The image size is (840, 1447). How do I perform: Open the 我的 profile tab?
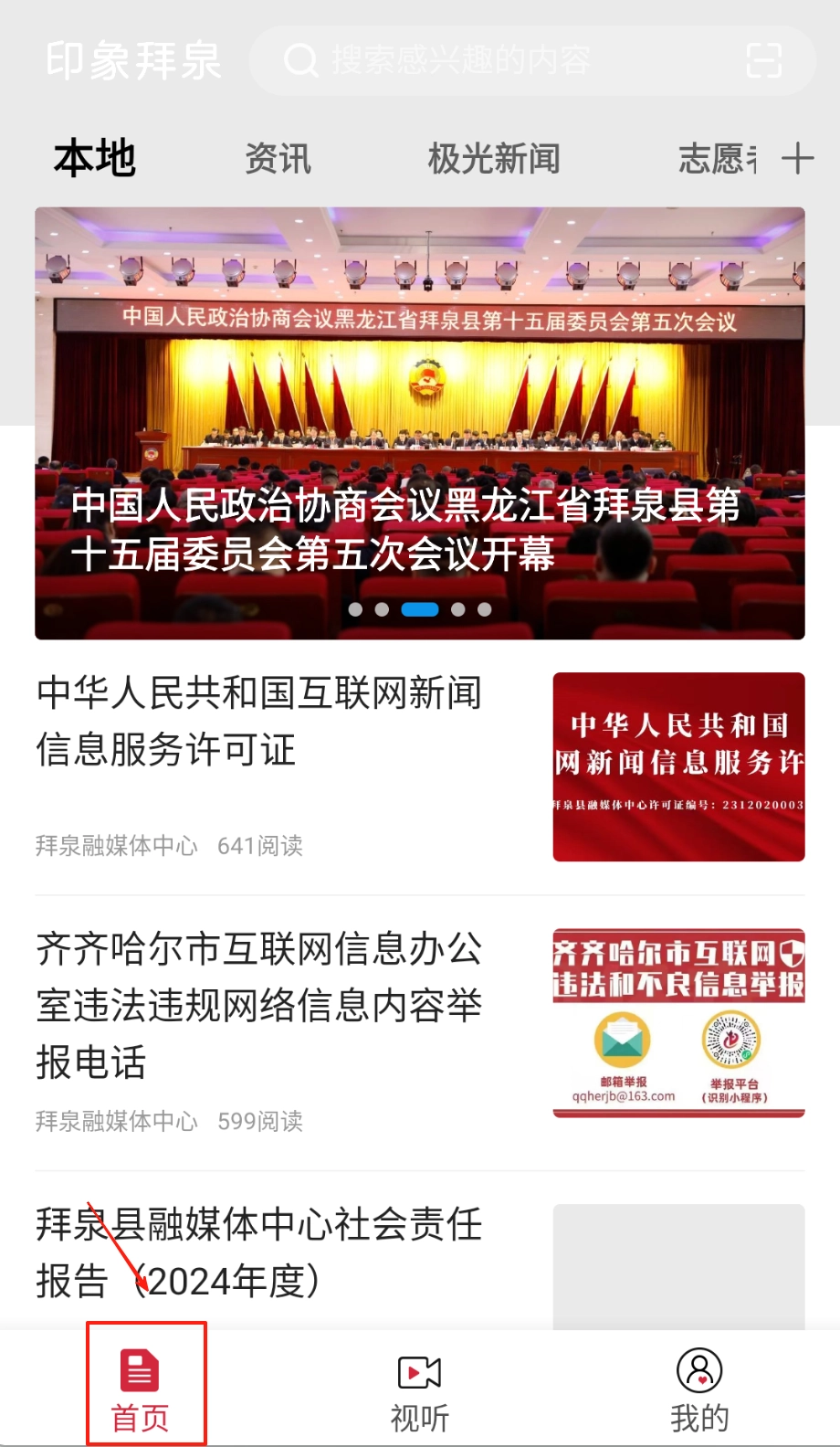699,1389
